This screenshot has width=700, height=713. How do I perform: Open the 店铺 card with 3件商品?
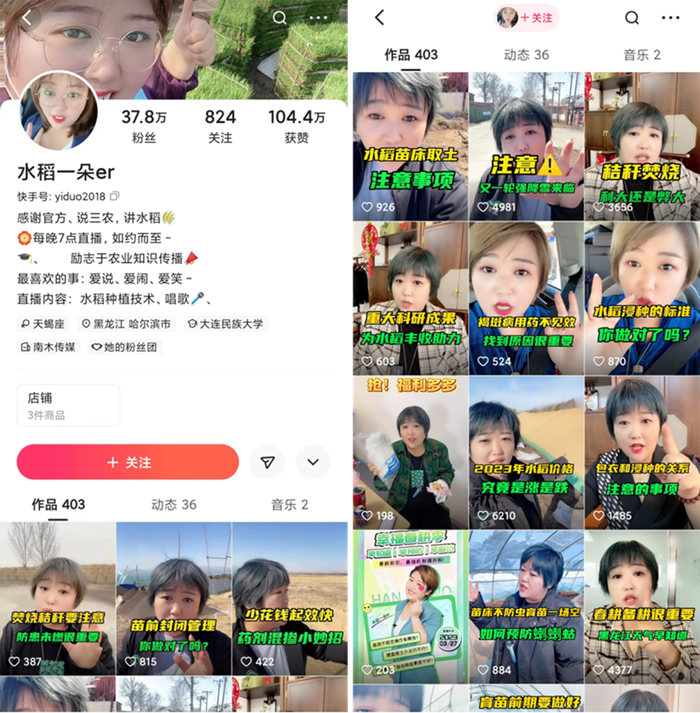(x=68, y=405)
